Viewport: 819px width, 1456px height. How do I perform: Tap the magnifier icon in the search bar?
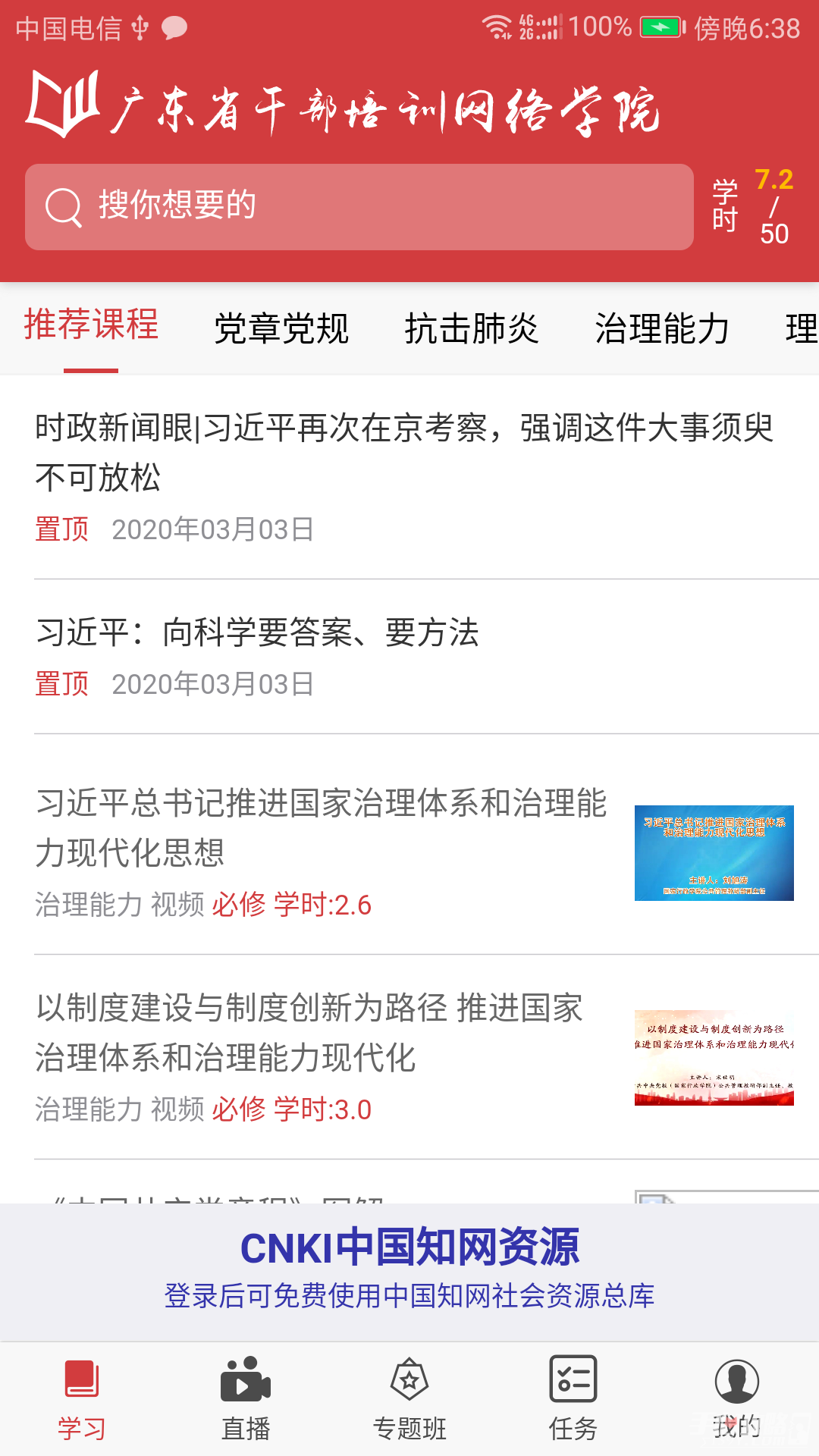pyautogui.click(x=64, y=206)
